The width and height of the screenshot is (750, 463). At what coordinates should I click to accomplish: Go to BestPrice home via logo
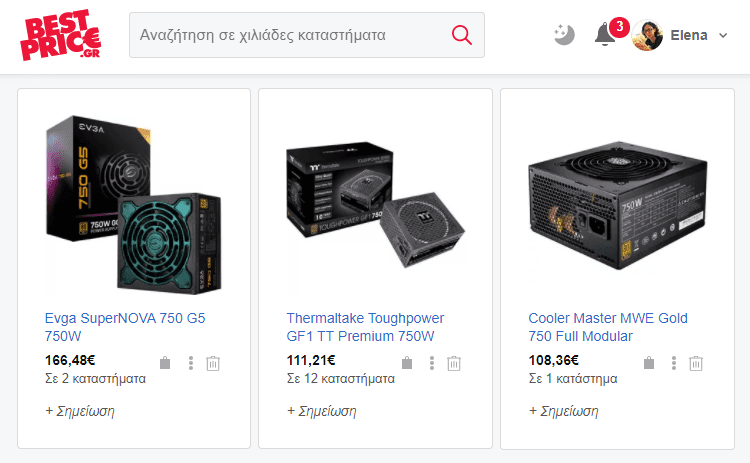click(60, 37)
